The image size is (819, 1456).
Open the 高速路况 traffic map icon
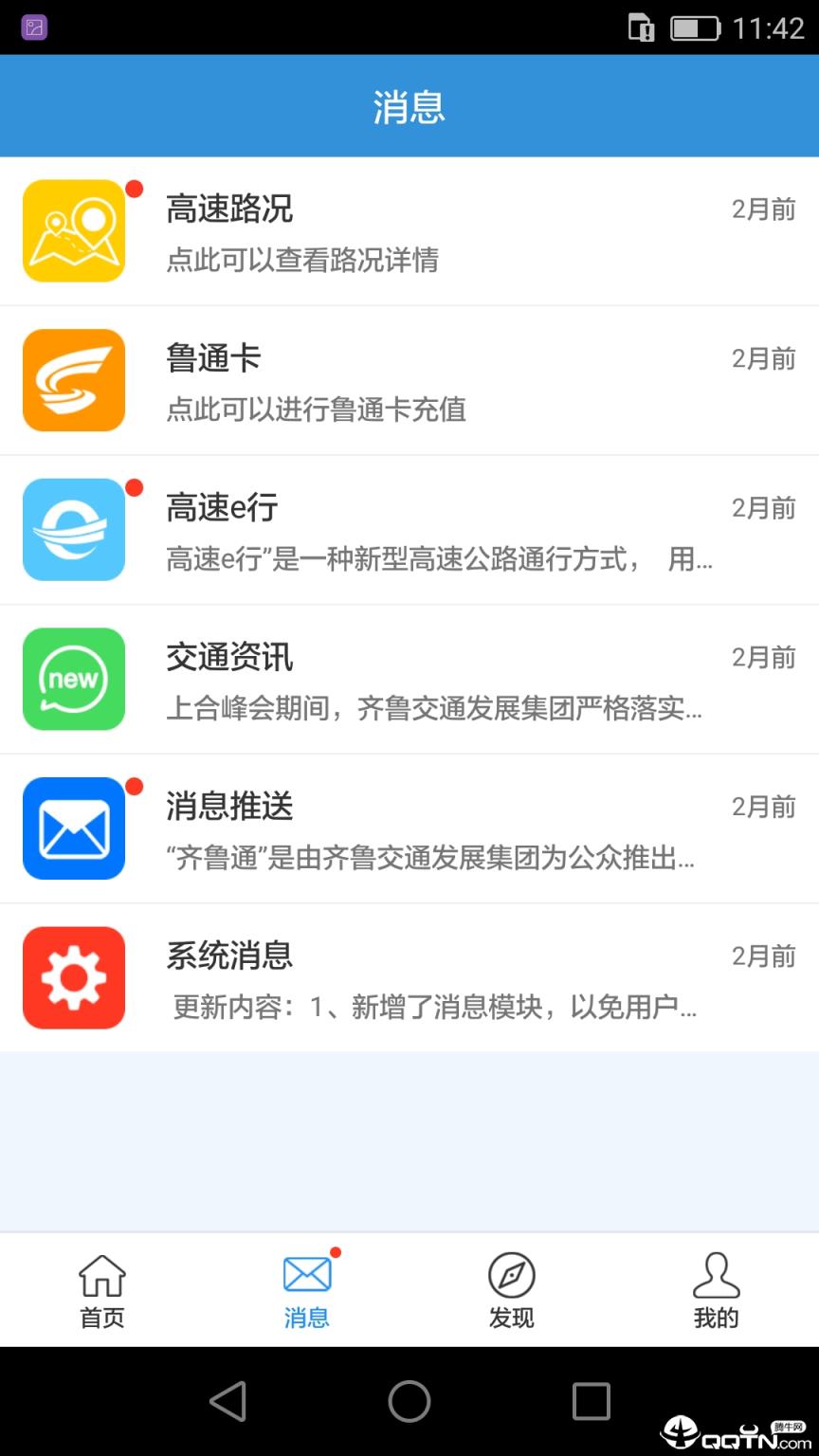point(74,230)
